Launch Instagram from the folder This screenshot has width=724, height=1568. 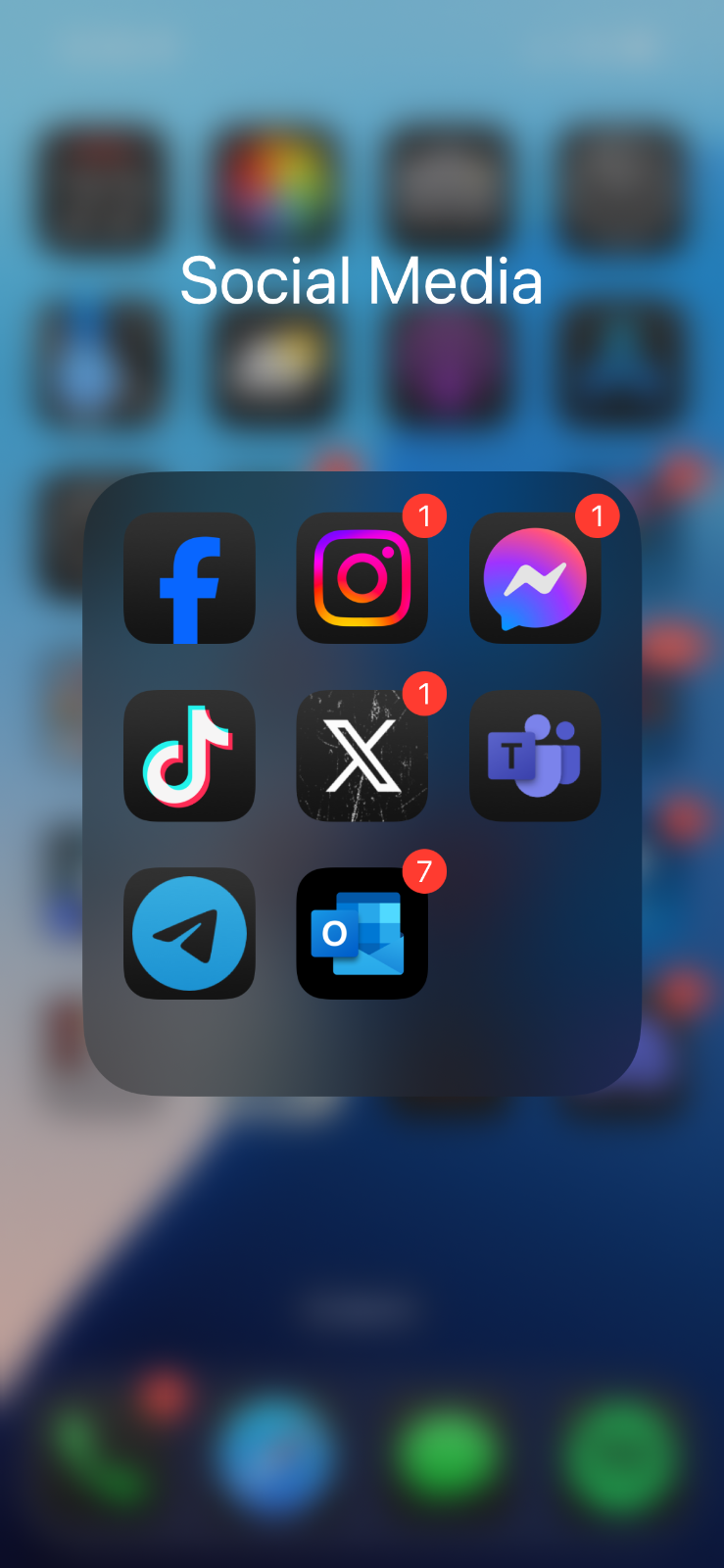[x=362, y=578]
